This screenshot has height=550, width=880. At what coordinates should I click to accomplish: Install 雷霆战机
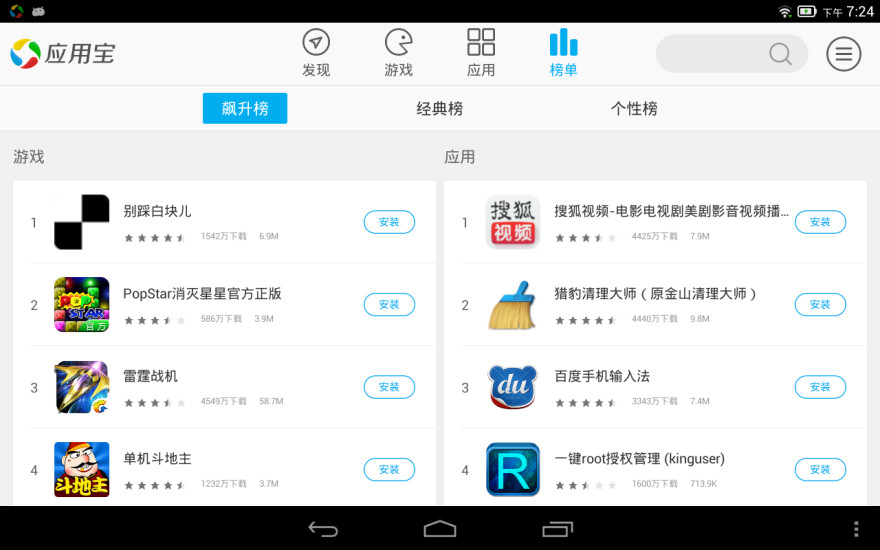(389, 387)
